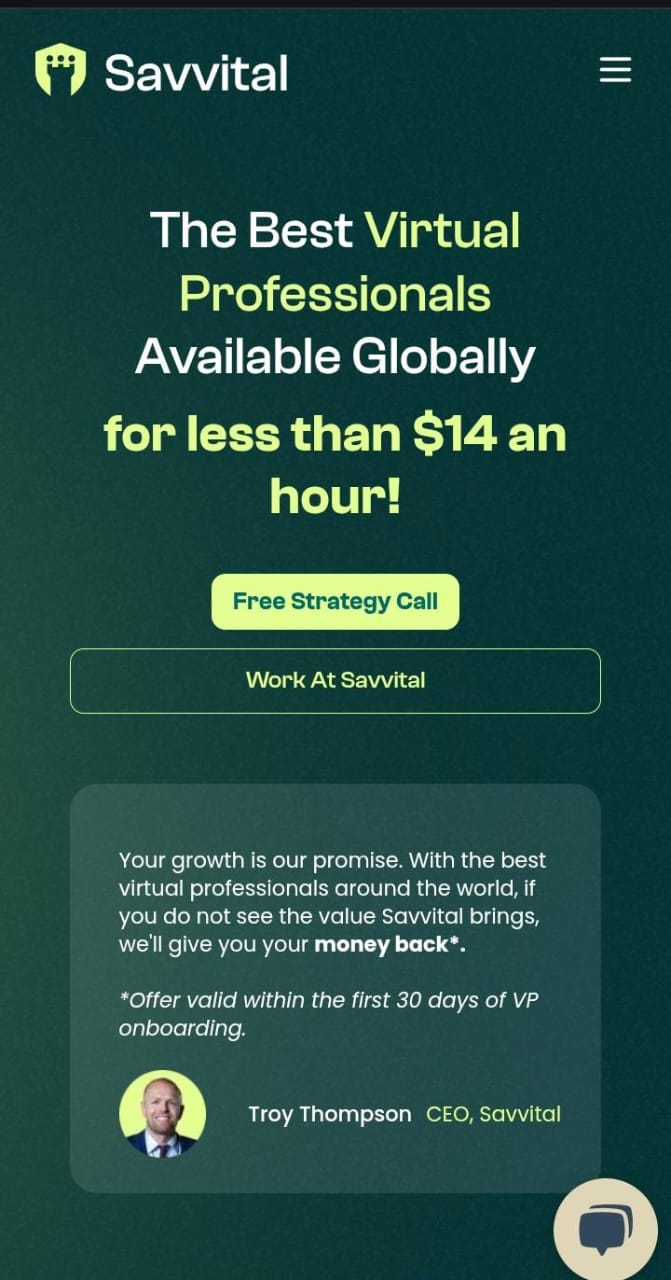Open the hamburger navigation menu
This screenshot has height=1280, width=671.
(x=615, y=70)
